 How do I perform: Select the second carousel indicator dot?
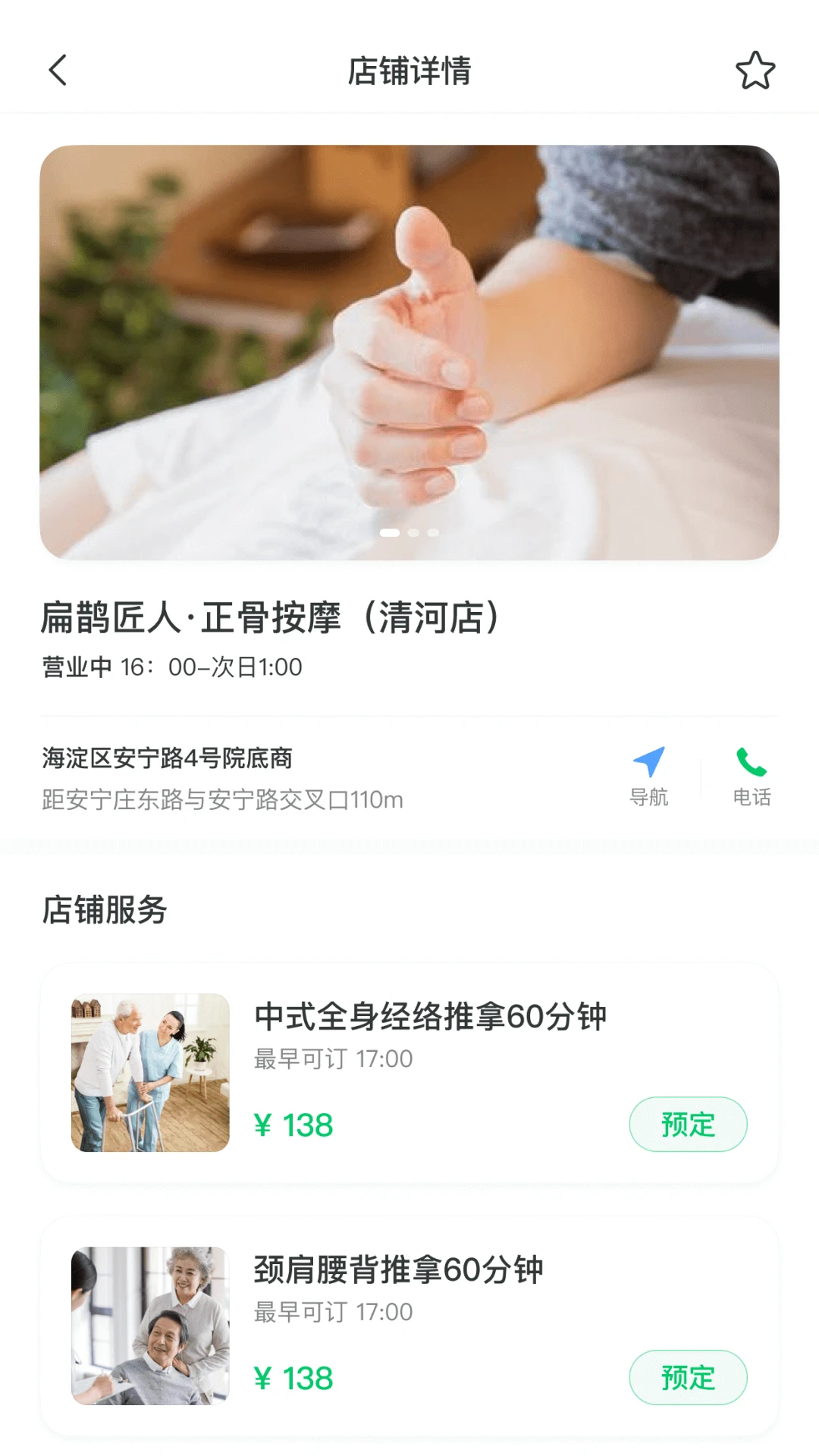pos(412,532)
